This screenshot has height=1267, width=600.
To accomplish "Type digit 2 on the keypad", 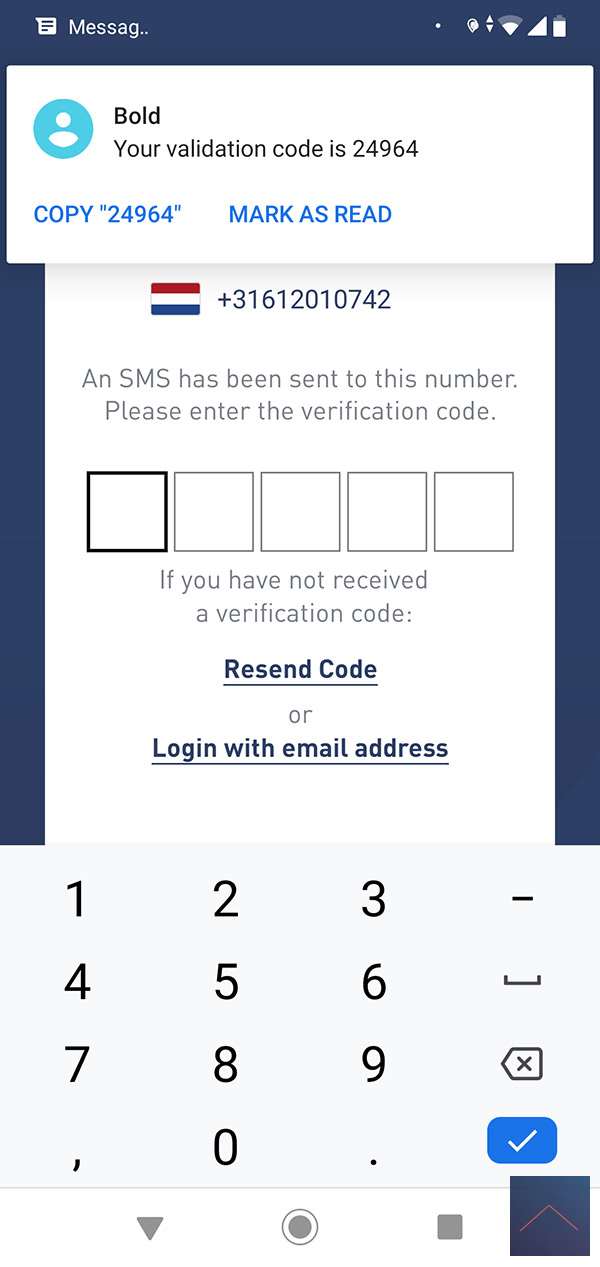I will click(226, 900).
